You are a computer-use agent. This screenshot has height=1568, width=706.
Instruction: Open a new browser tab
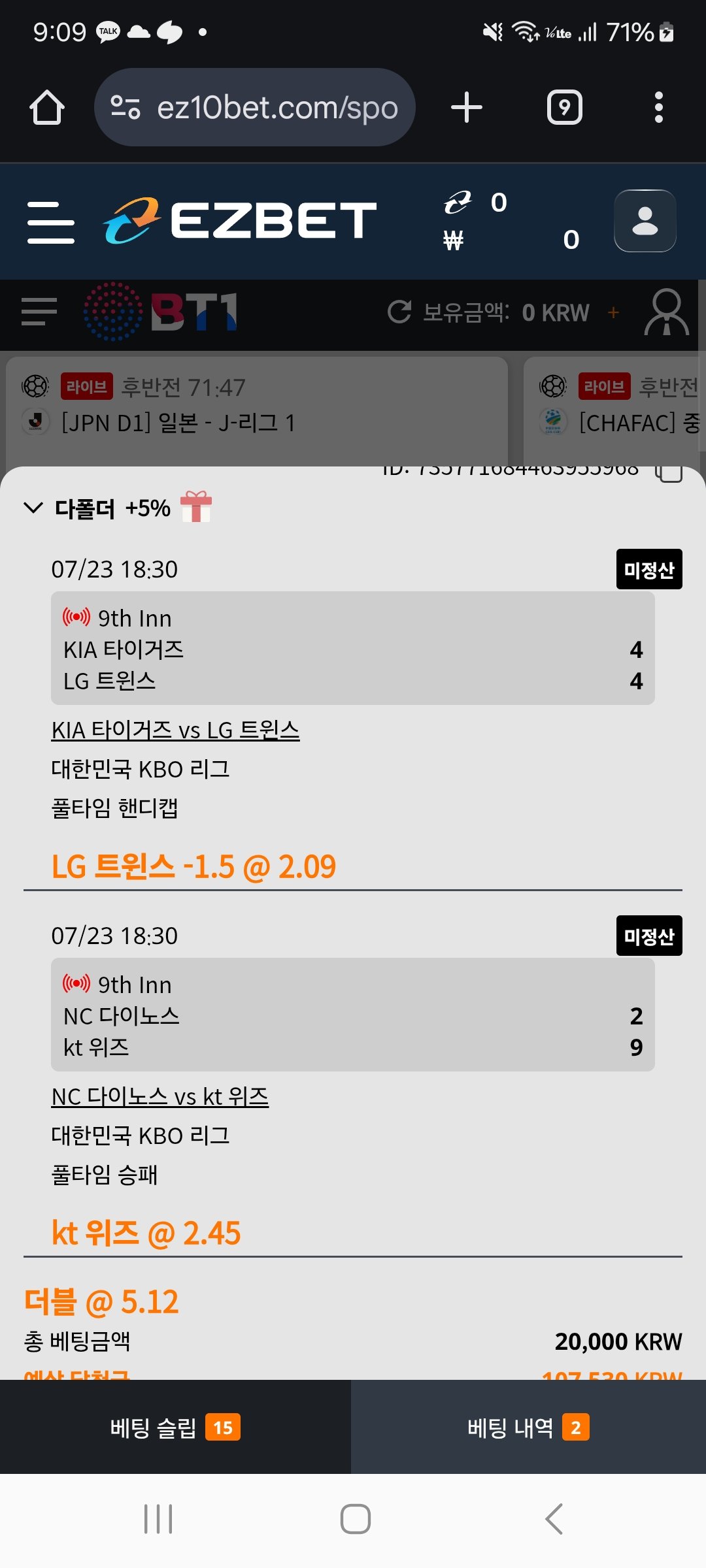pyautogui.click(x=467, y=108)
